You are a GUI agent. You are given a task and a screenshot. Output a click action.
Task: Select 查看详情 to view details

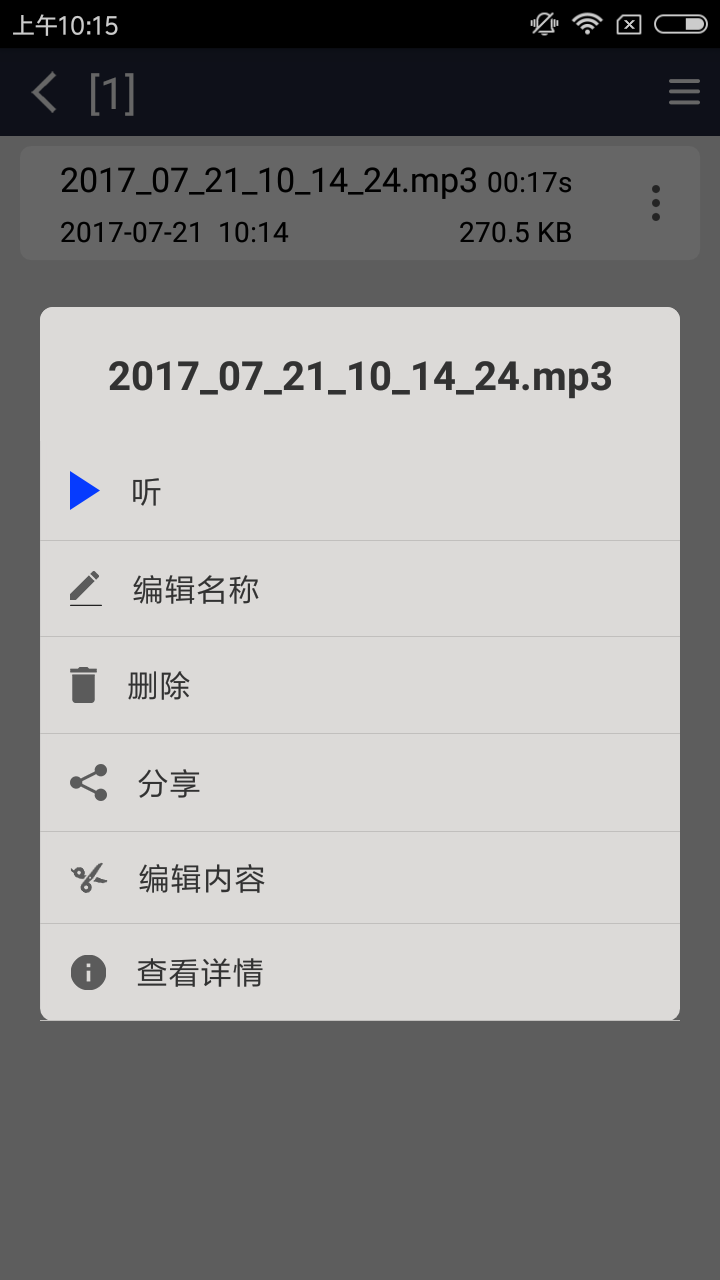point(199,971)
